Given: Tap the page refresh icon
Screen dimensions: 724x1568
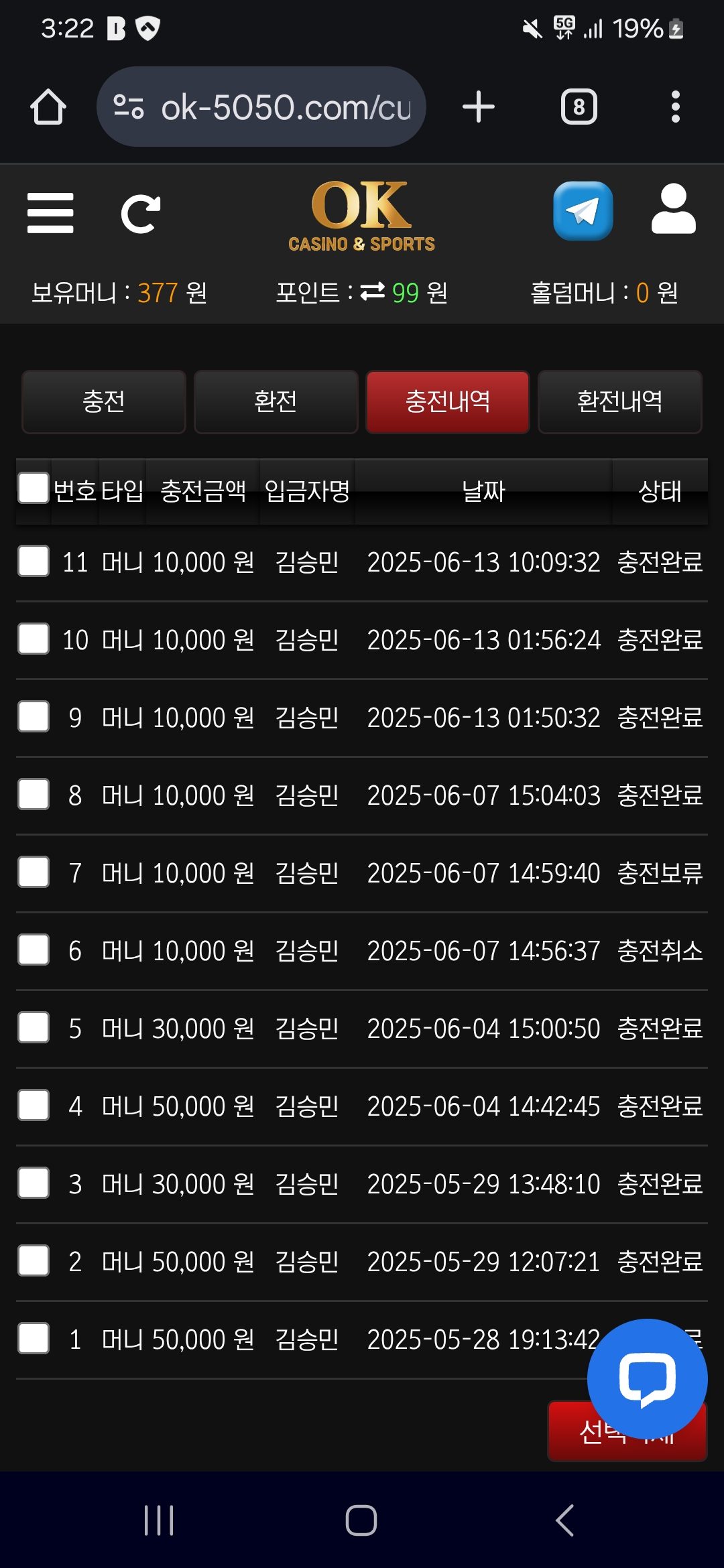Looking at the screenshot, I should point(141,214).
